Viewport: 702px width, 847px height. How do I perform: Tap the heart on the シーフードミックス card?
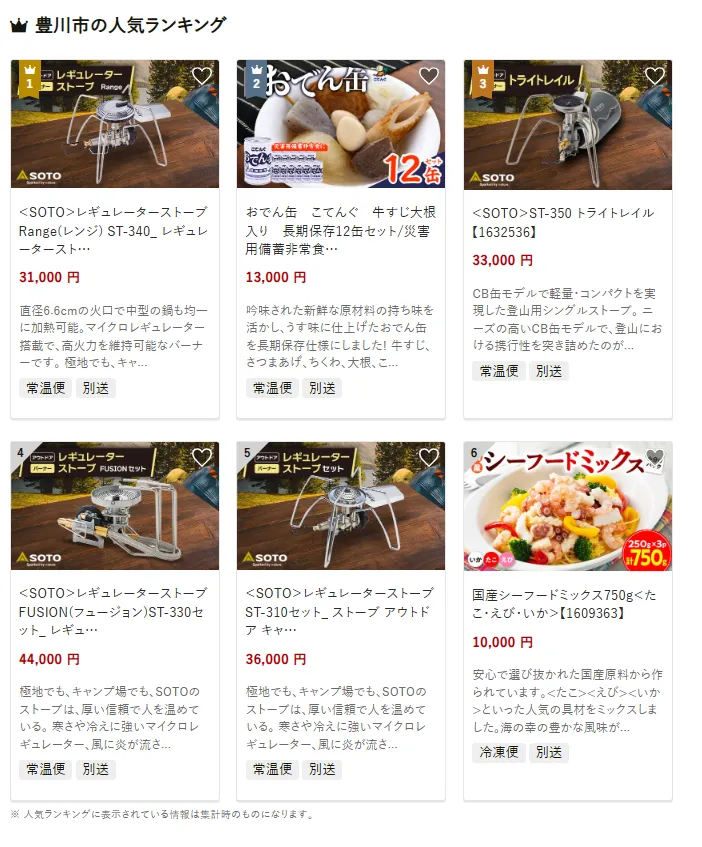pos(655,458)
